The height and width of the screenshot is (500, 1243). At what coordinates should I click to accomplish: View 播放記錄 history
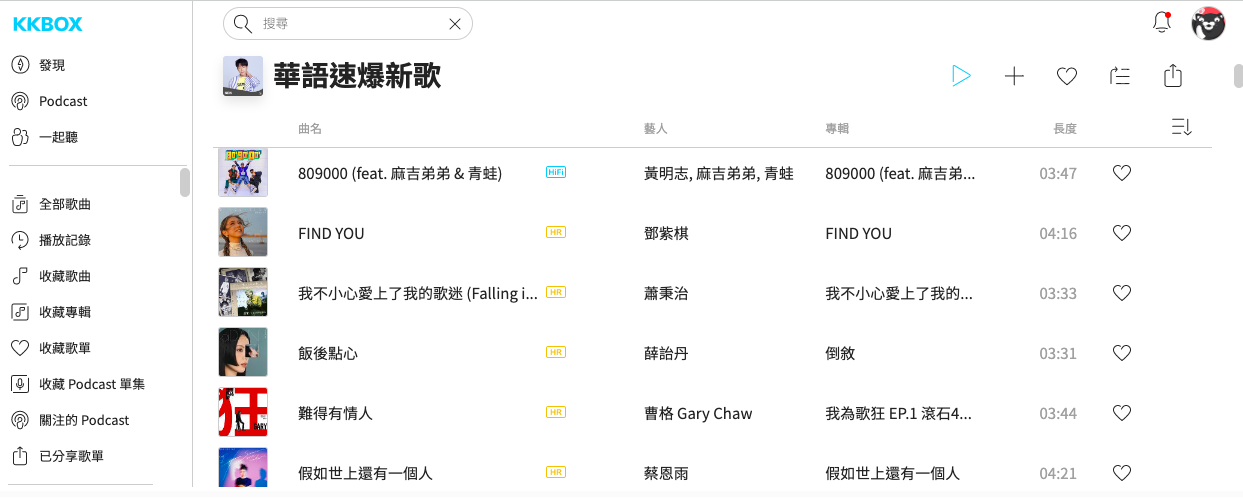[65, 240]
